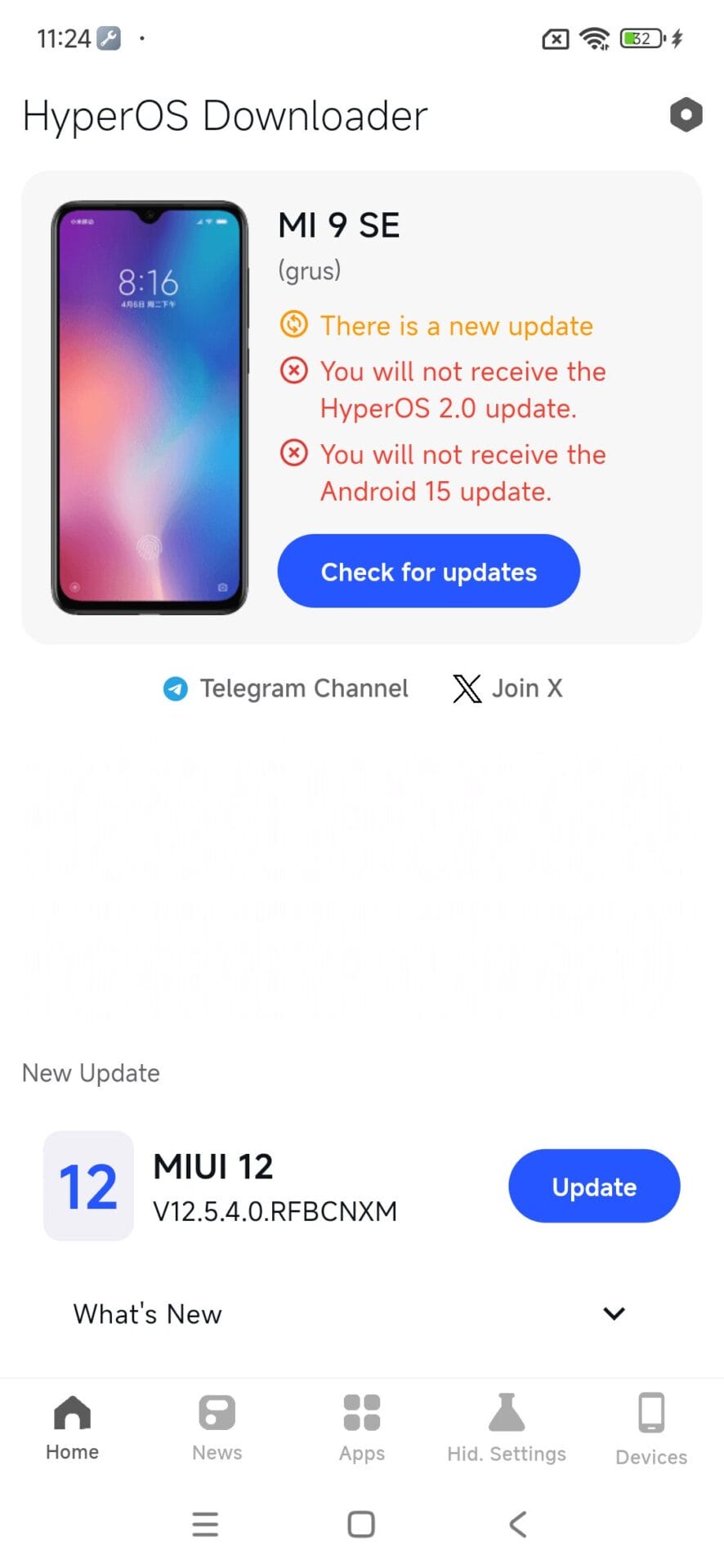The height and width of the screenshot is (1568, 724).
Task: Open the Telegram Channel link
Action: (x=286, y=688)
